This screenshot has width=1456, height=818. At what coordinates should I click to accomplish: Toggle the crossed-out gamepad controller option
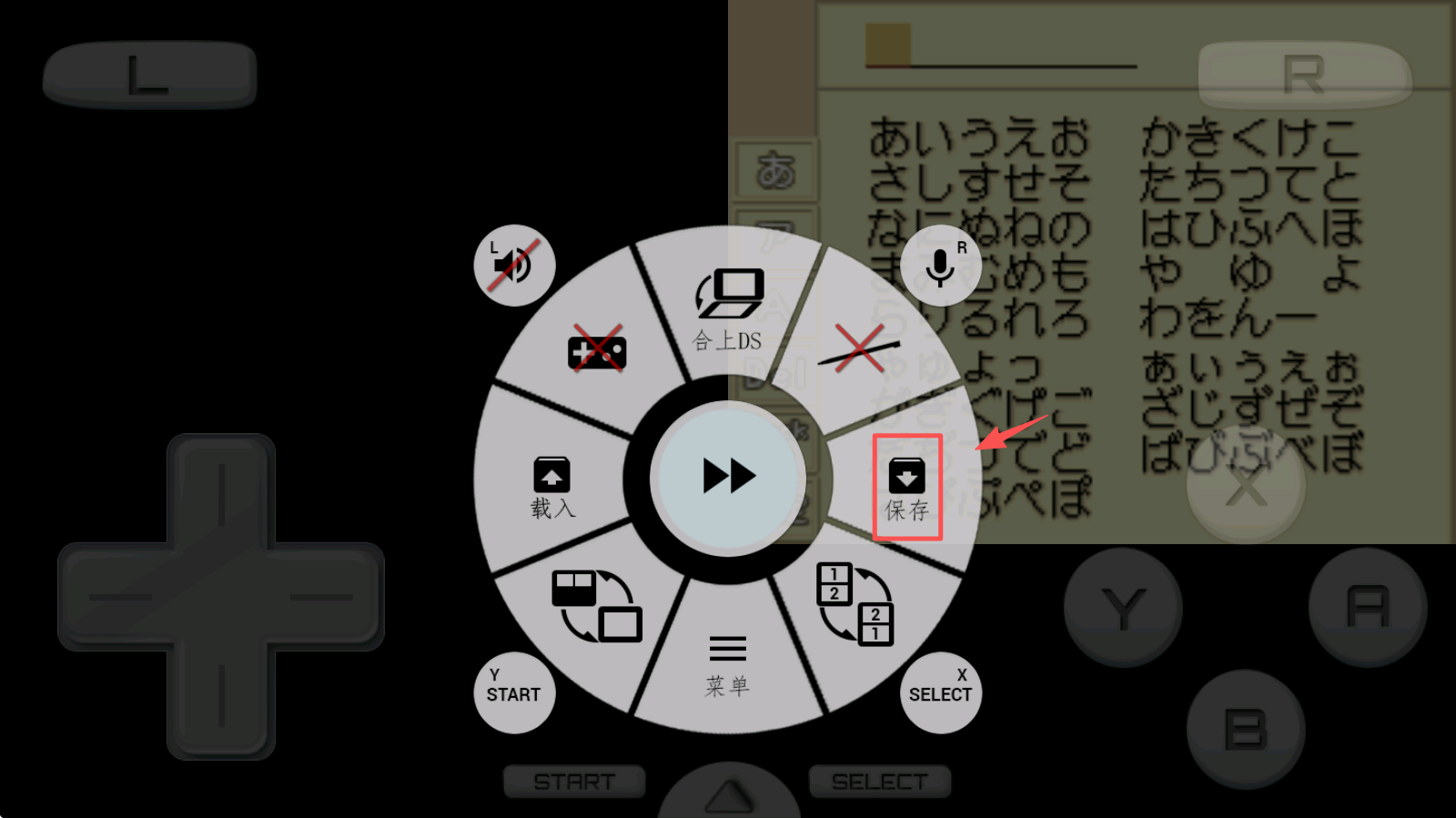pyautogui.click(x=596, y=350)
